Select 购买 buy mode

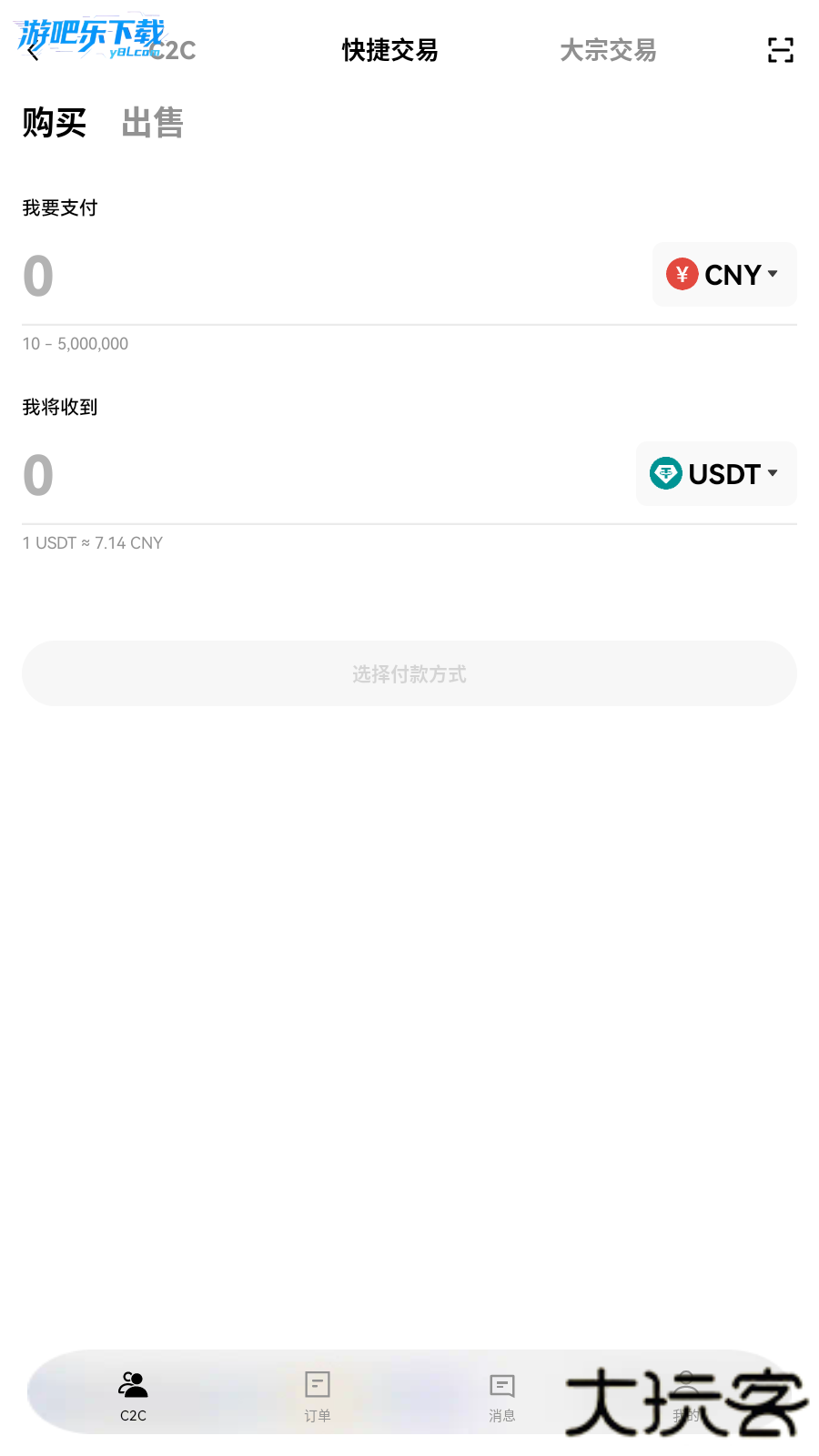[x=54, y=123]
